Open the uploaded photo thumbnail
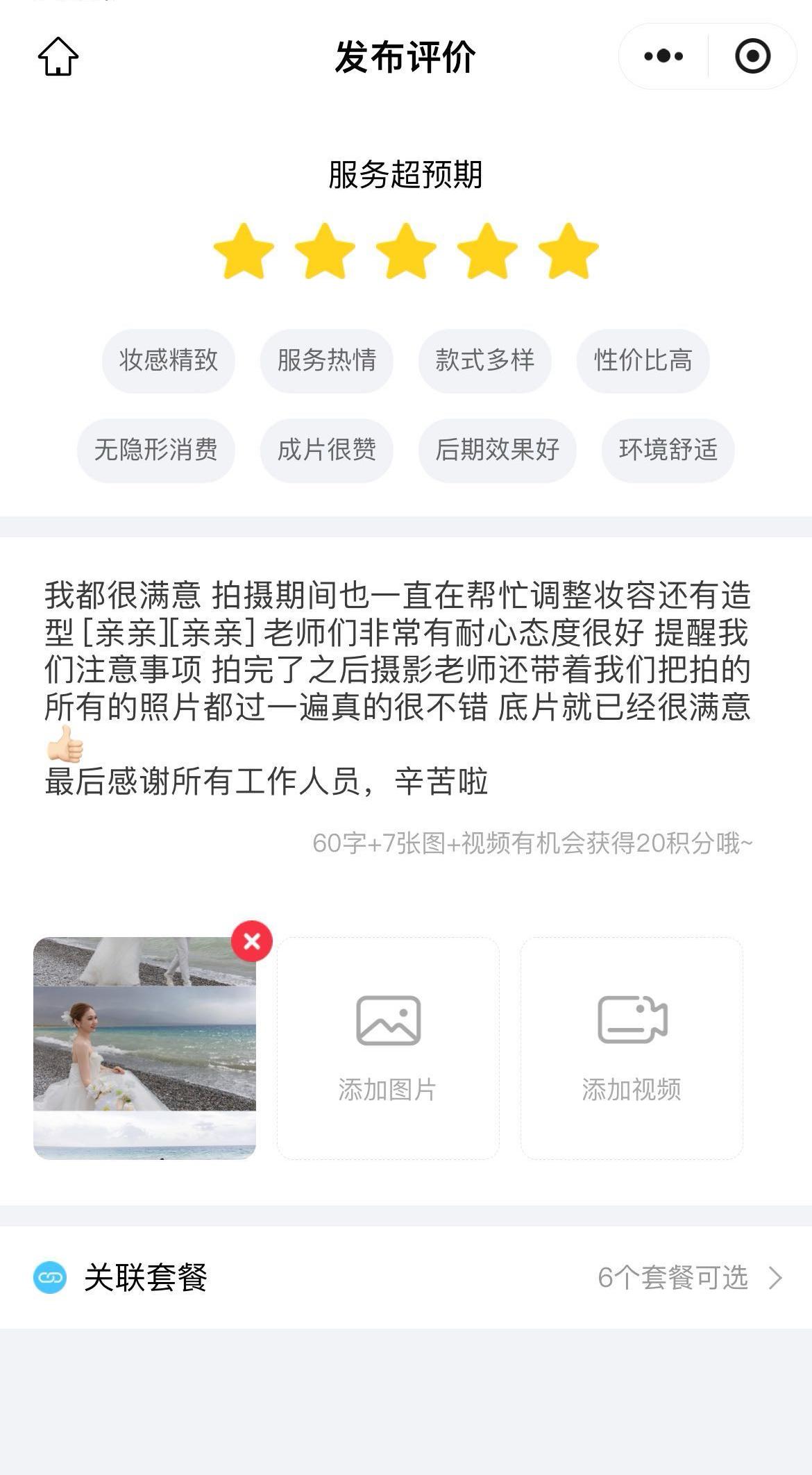This screenshot has height=1475, width=812. click(x=144, y=1048)
